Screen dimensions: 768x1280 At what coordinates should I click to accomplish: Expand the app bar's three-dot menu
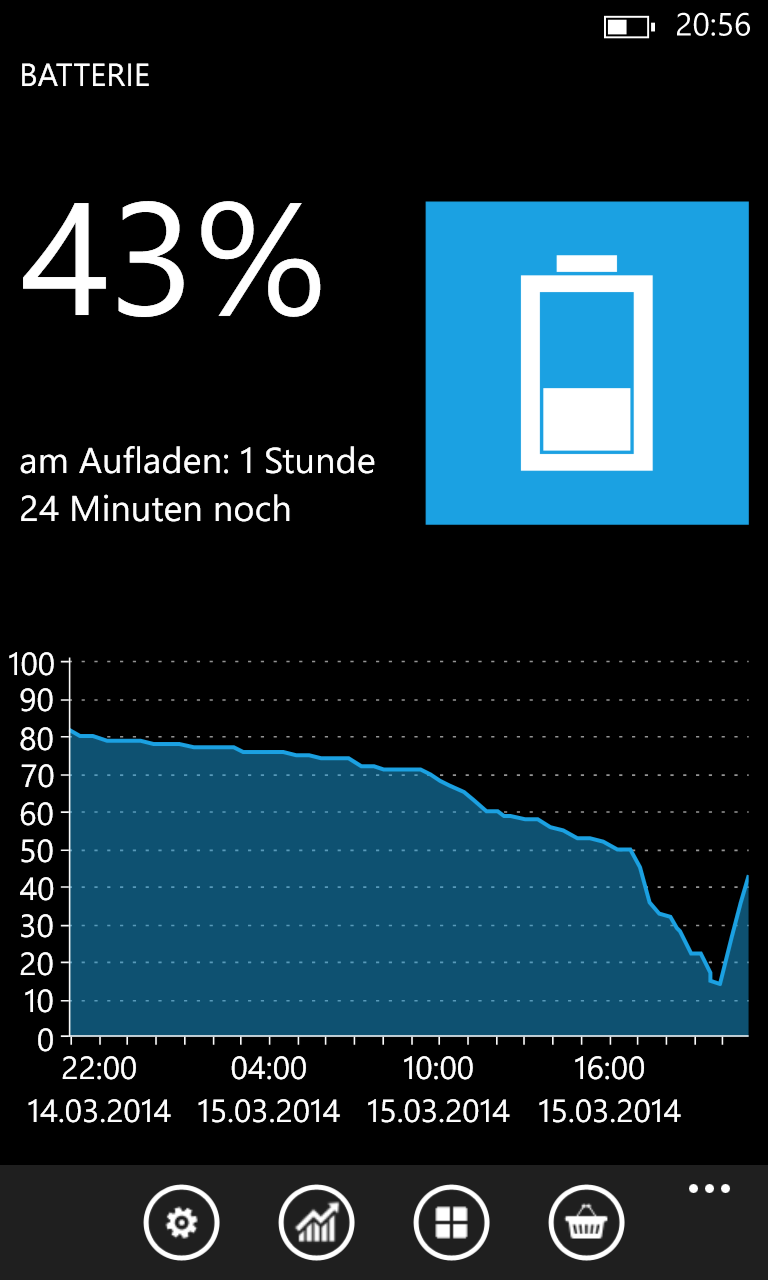coord(709,1189)
